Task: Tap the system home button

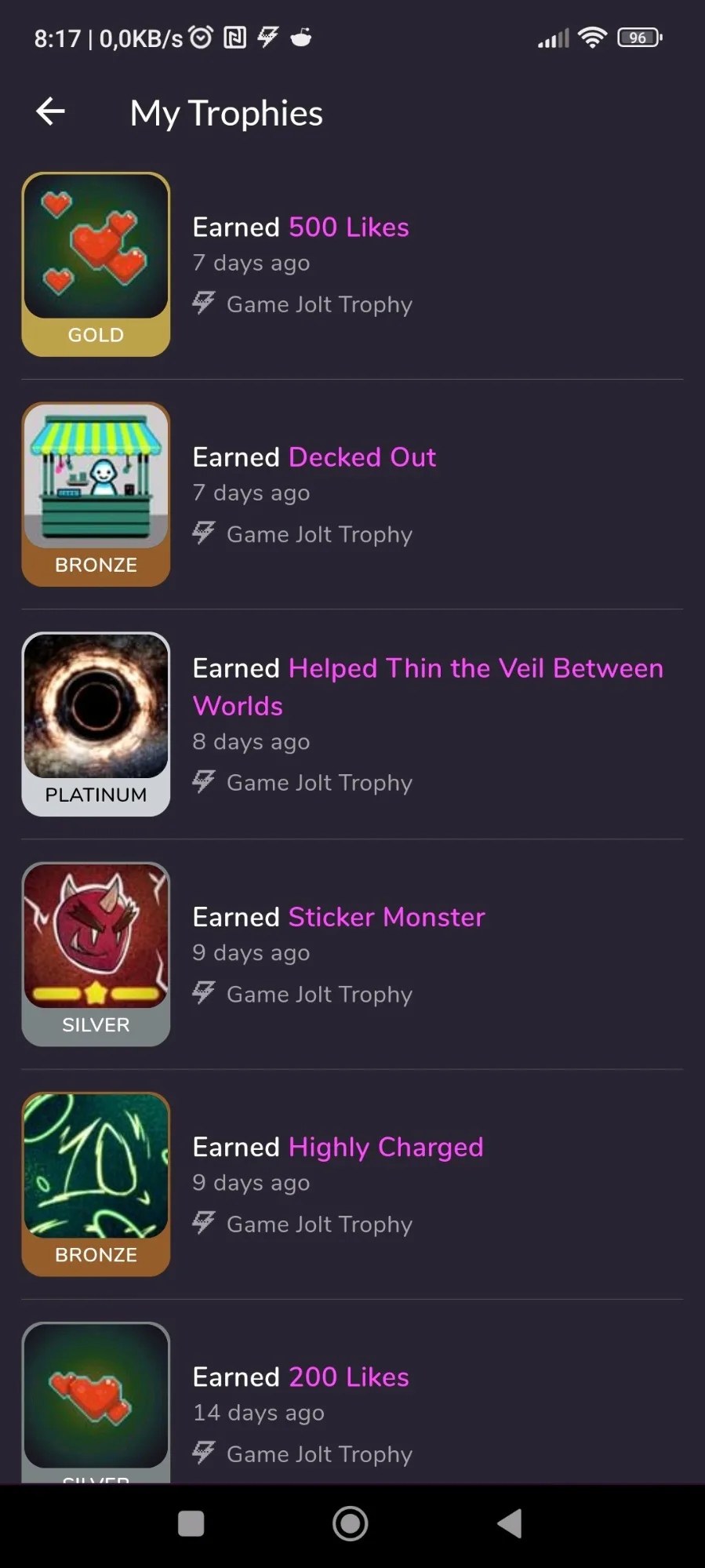Action: tap(351, 1524)
